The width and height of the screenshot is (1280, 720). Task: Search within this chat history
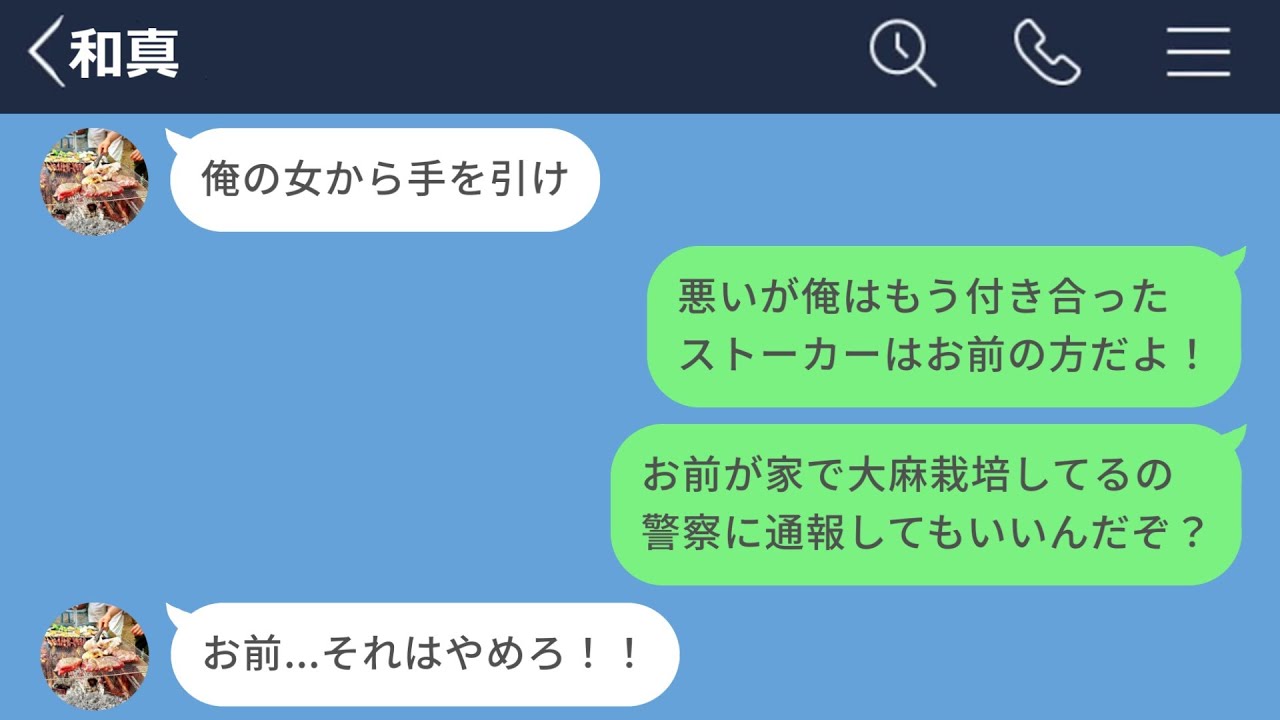(x=902, y=53)
